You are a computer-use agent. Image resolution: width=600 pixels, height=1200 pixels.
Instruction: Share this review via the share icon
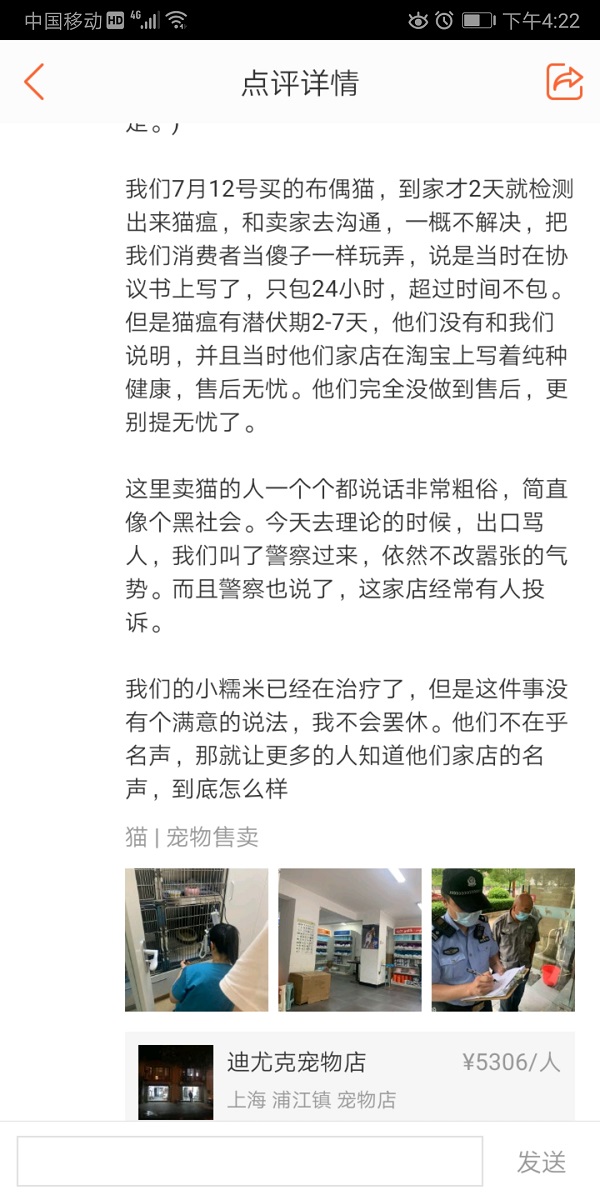564,82
